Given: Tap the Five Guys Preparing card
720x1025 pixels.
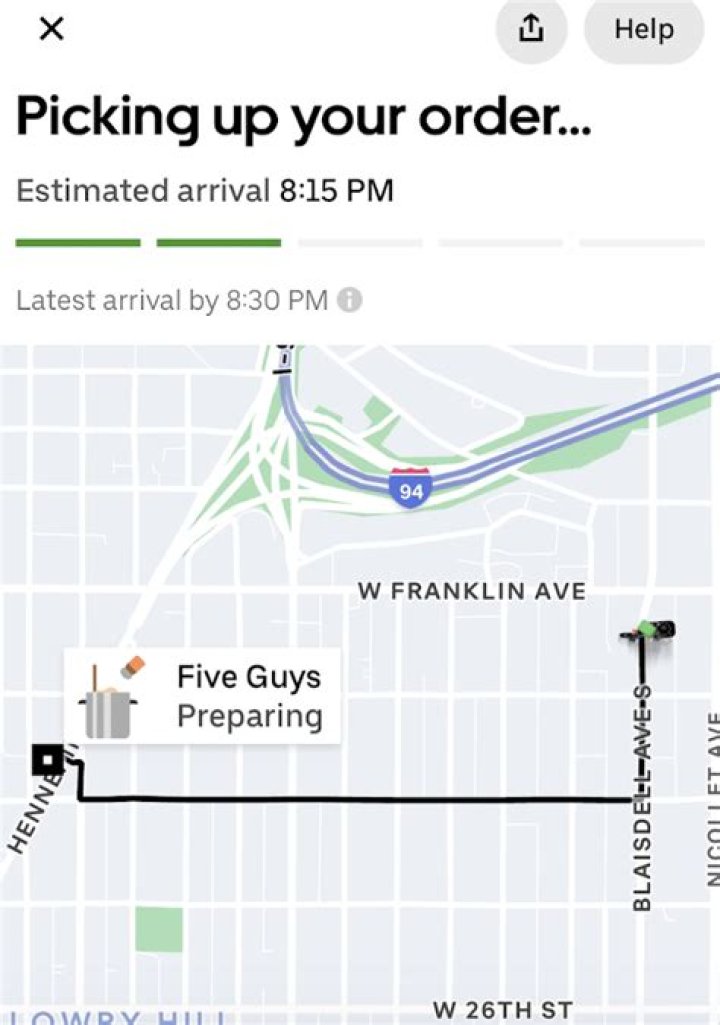Looking at the screenshot, I should tap(203, 696).
